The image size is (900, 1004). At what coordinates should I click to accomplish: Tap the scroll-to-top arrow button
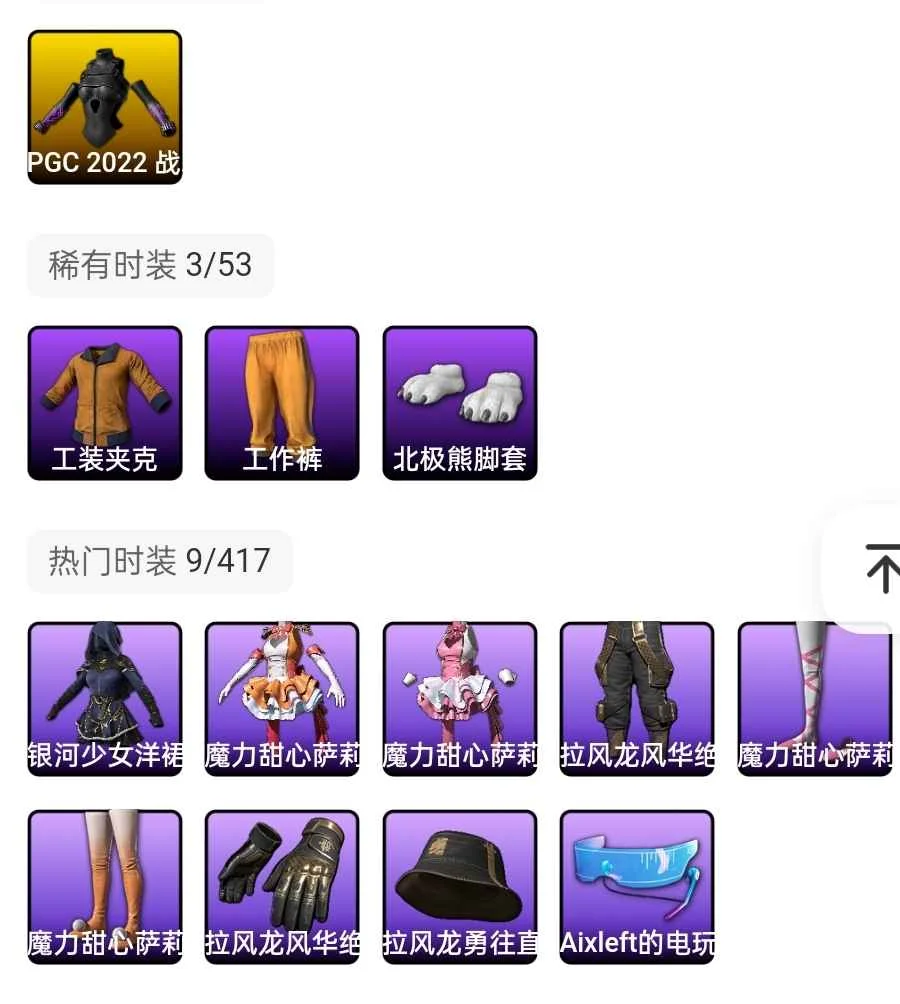pos(880,568)
